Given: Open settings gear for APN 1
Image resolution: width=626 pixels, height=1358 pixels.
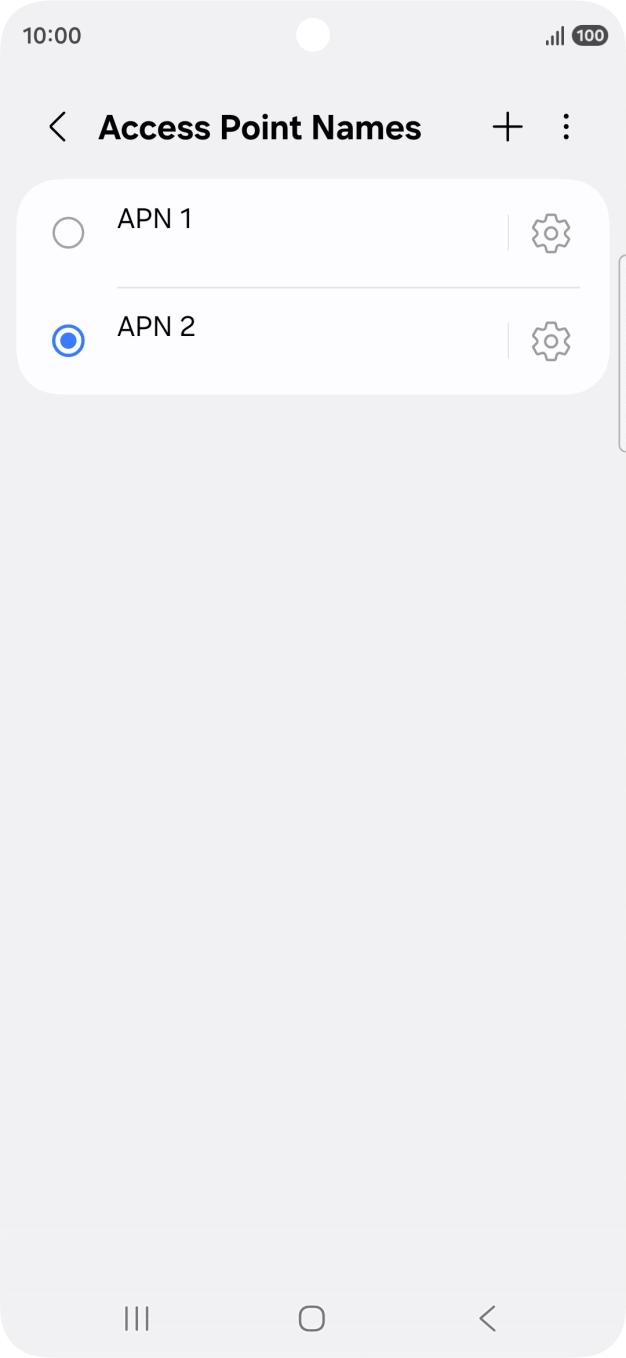Looking at the screenshot, I should click(x=550, y=233).
